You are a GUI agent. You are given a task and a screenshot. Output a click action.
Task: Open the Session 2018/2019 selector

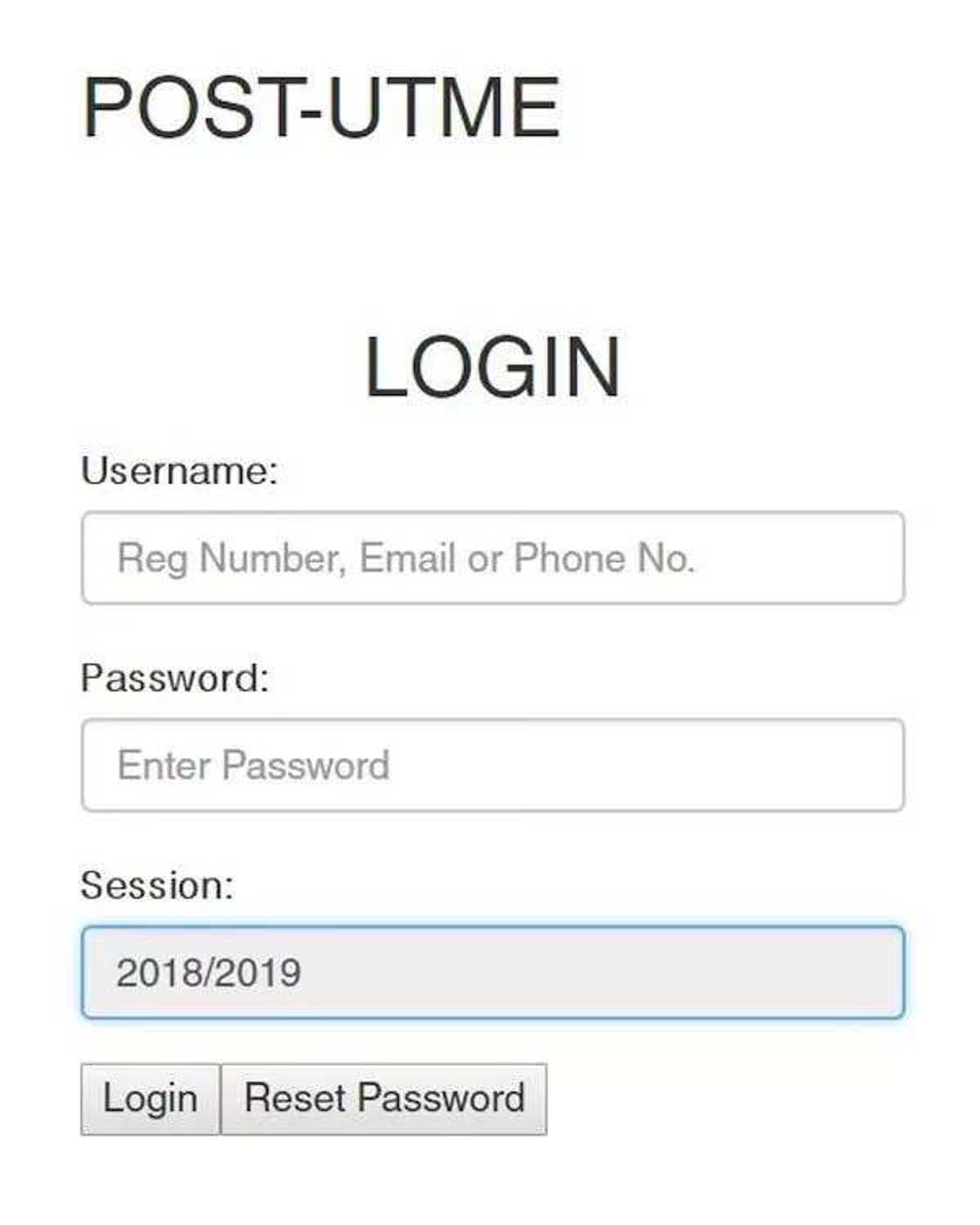[493, 972]
